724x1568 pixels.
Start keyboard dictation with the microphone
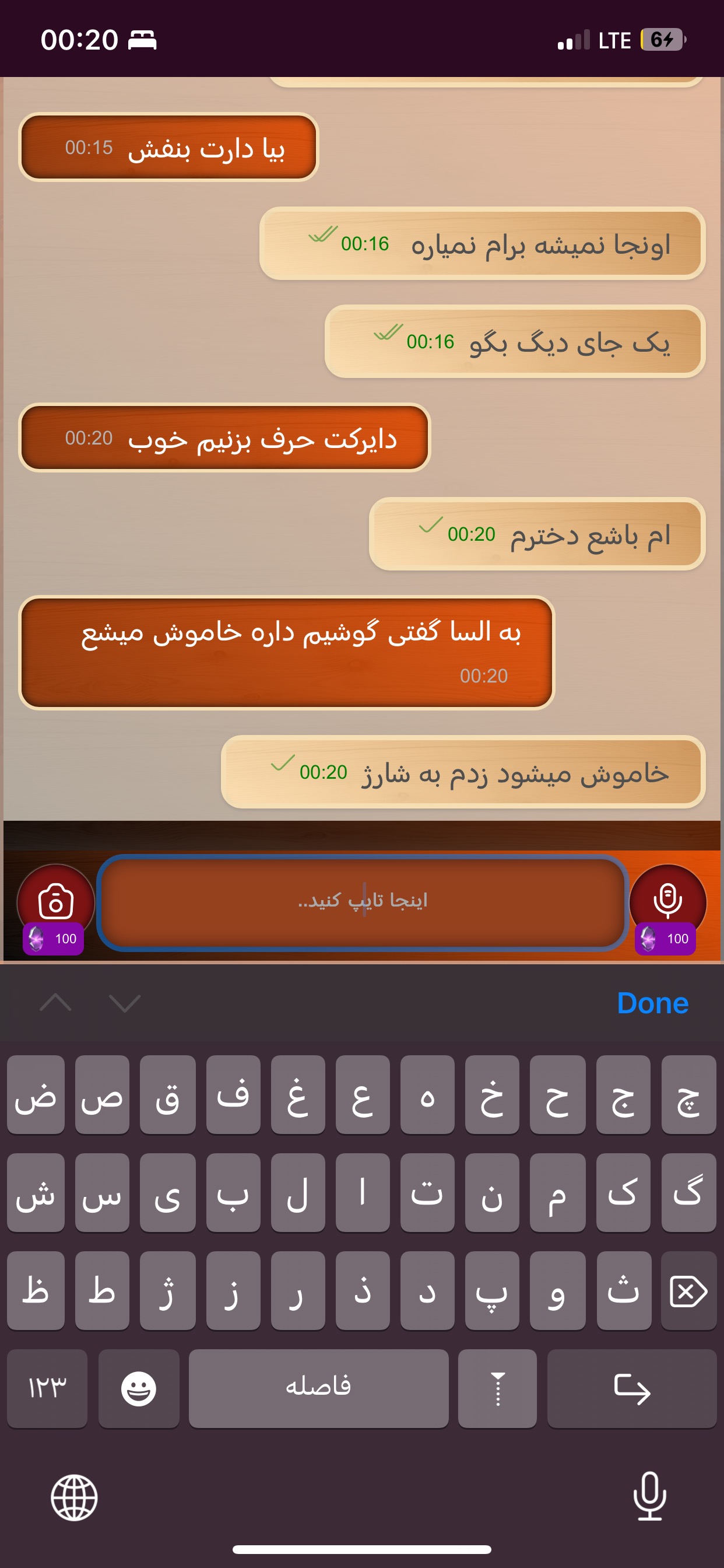click(x=650, y=1496)
